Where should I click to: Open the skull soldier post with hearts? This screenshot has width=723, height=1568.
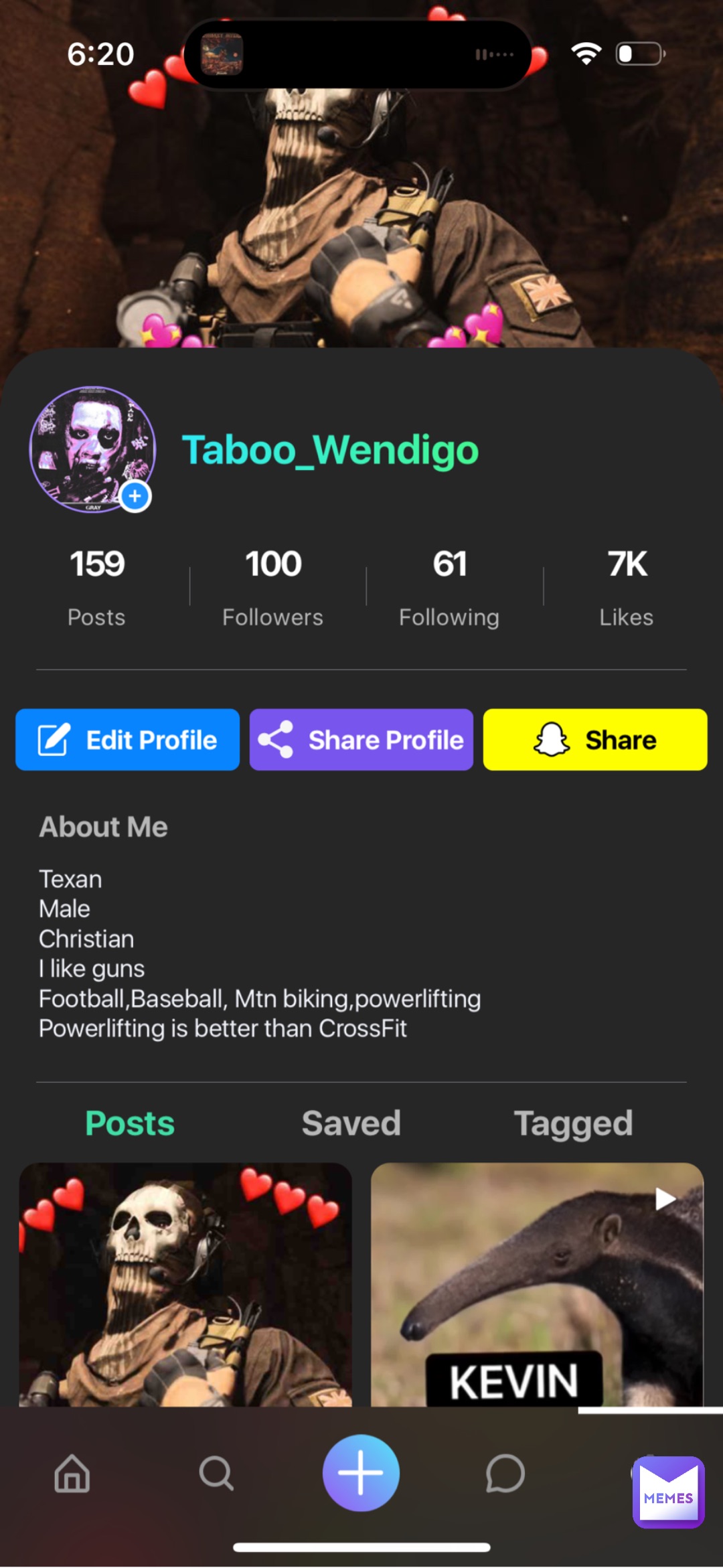point(185,1284)
